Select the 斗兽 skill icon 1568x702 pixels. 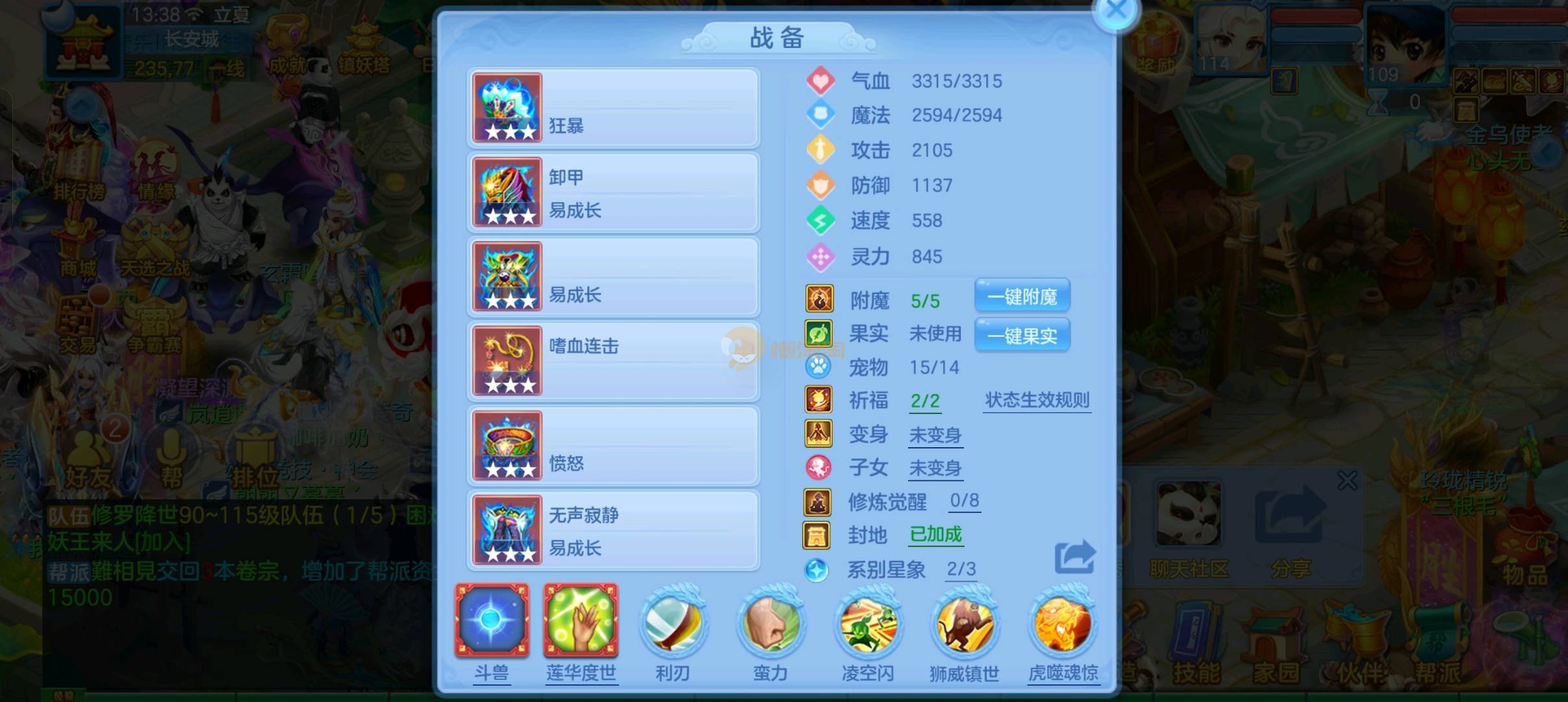[x=492, y=620]
